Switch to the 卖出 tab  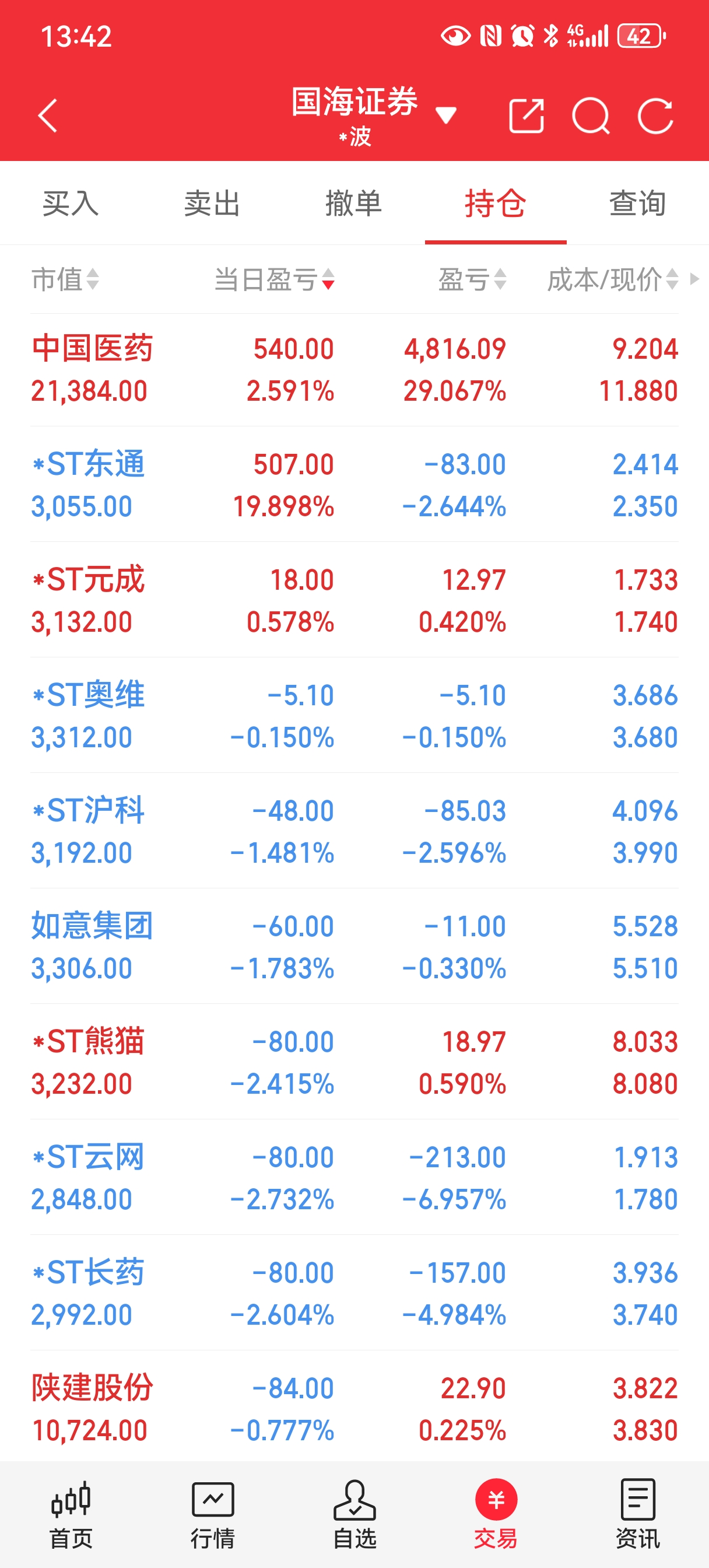pyautogui.click(x=212, y=204)
